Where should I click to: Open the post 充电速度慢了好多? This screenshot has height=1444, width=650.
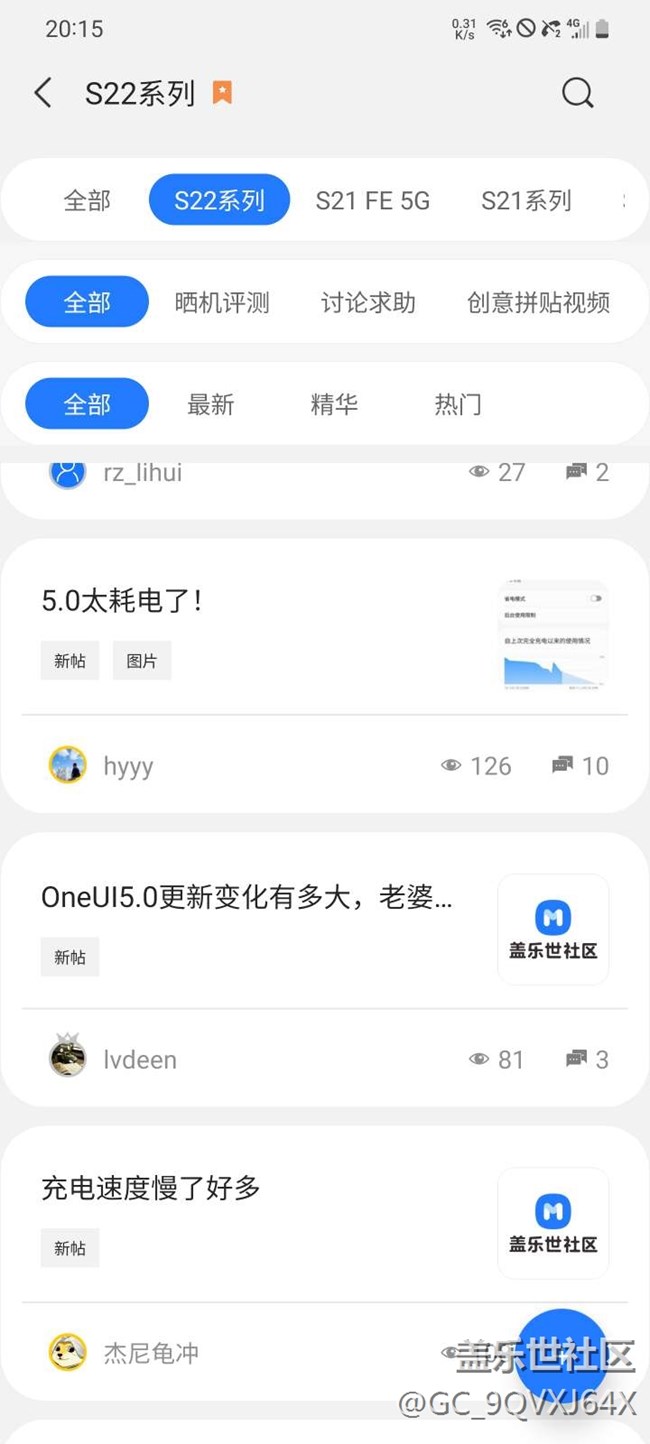[151, 1188]
